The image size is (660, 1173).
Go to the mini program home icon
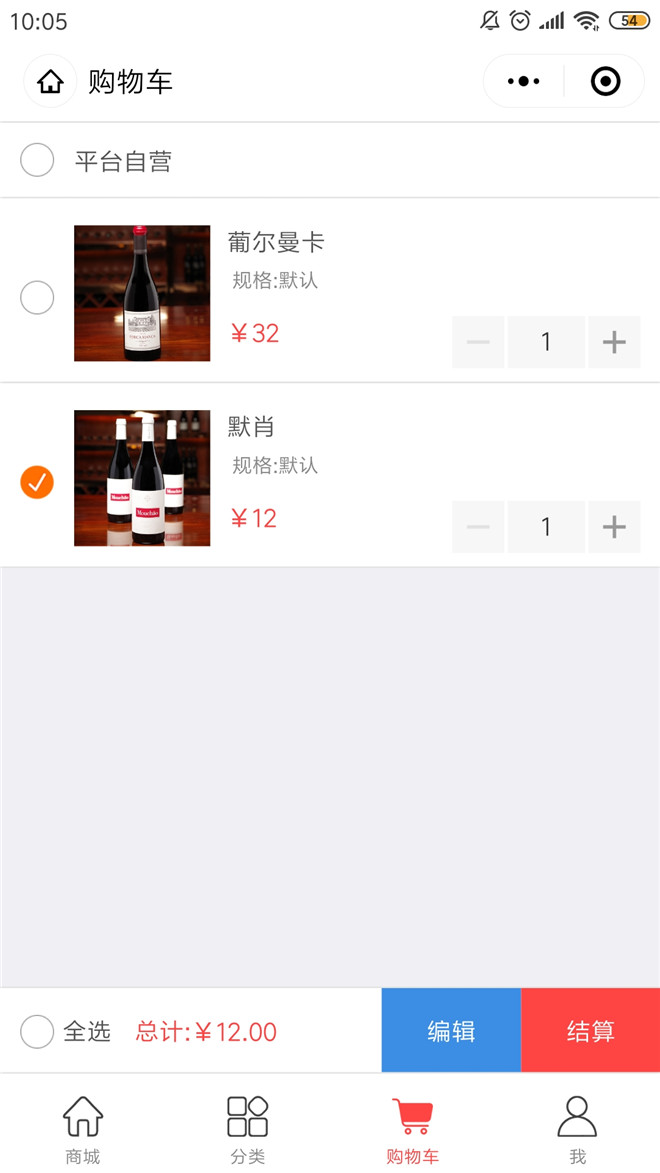tap(50, 81)
